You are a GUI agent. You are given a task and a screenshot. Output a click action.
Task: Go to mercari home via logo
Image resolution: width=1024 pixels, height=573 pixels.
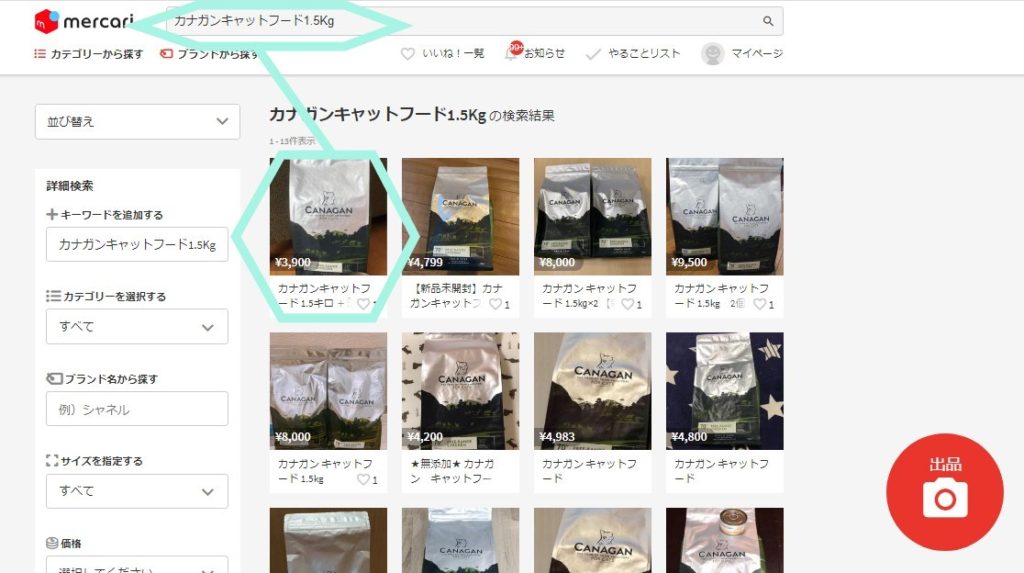click(76, 21)
